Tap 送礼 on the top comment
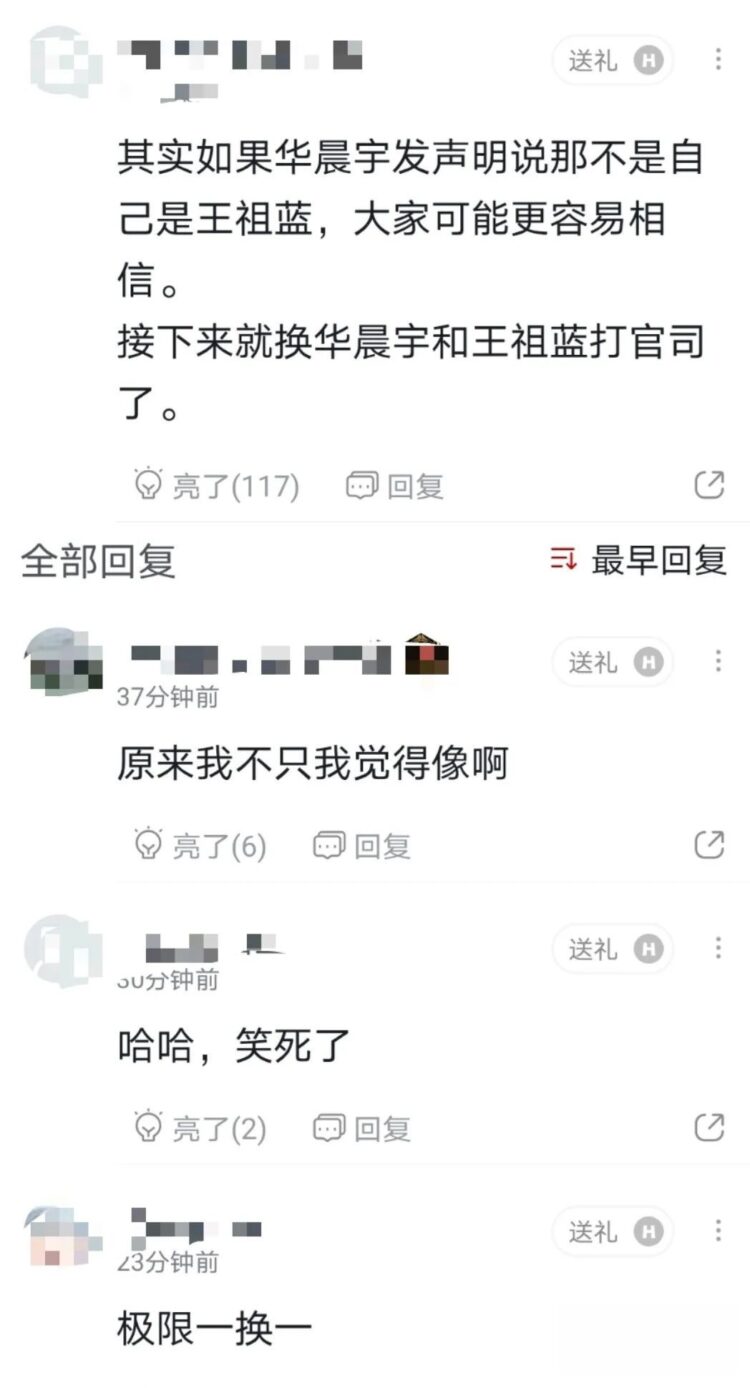The width and height of the screenshot is (750, 1388). tap(612, 61)
